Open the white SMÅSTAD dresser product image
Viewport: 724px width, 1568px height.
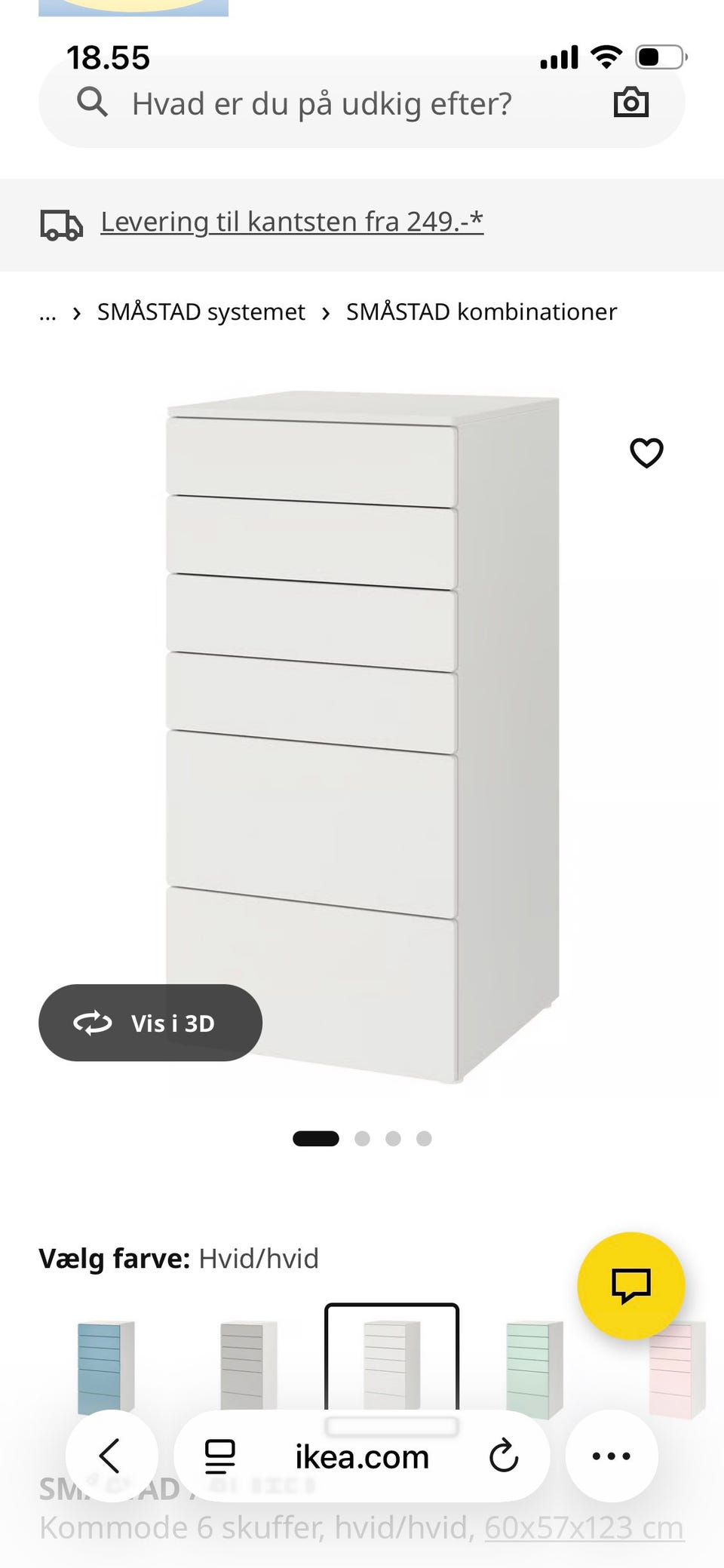tap(362, 735)
